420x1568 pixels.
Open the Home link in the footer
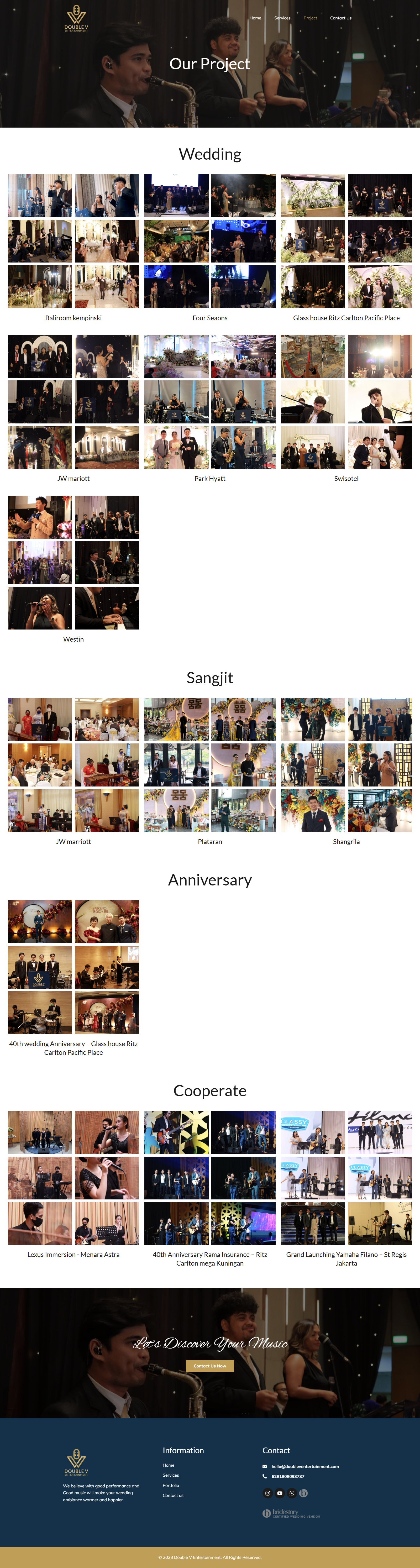(x=168, y=1465)
